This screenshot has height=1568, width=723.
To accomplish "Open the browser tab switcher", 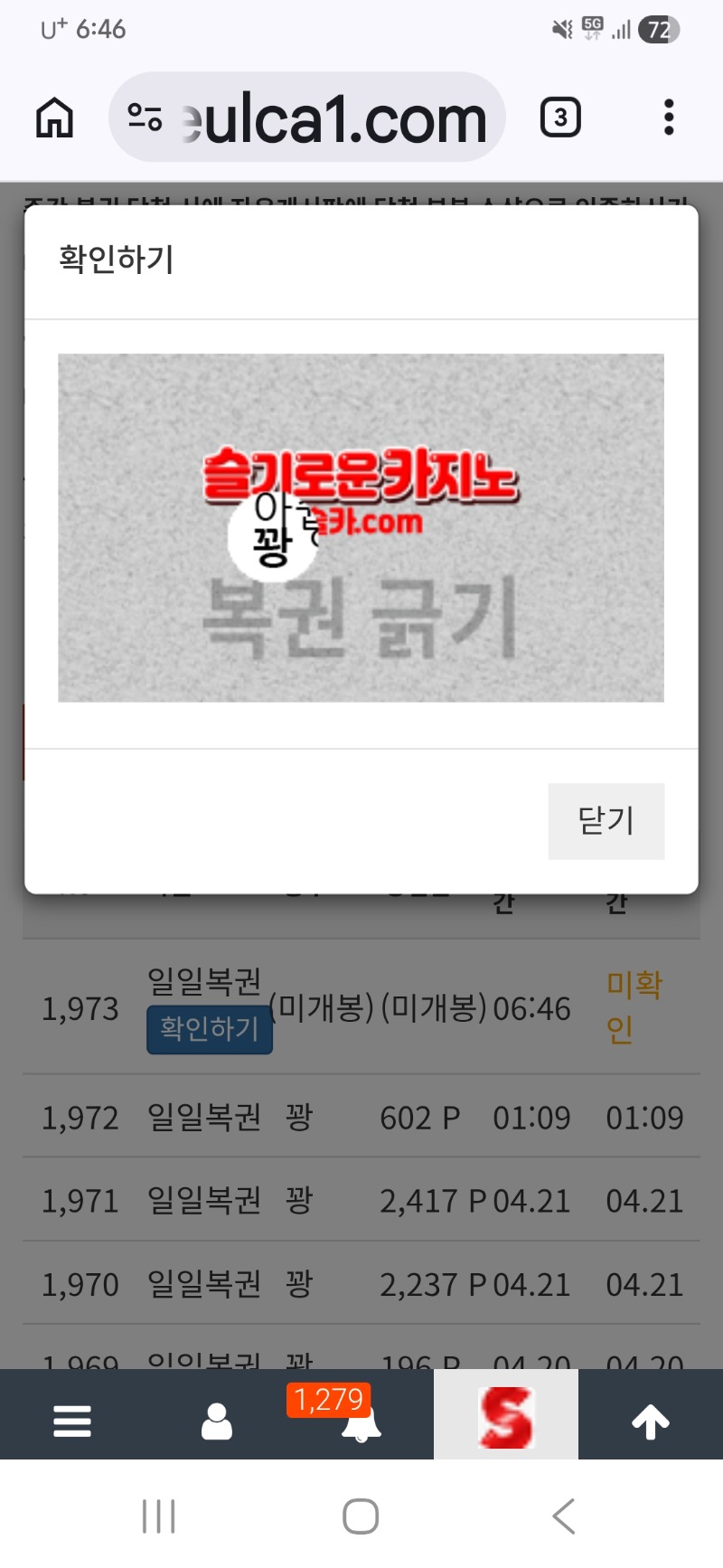I will [560, 118].
